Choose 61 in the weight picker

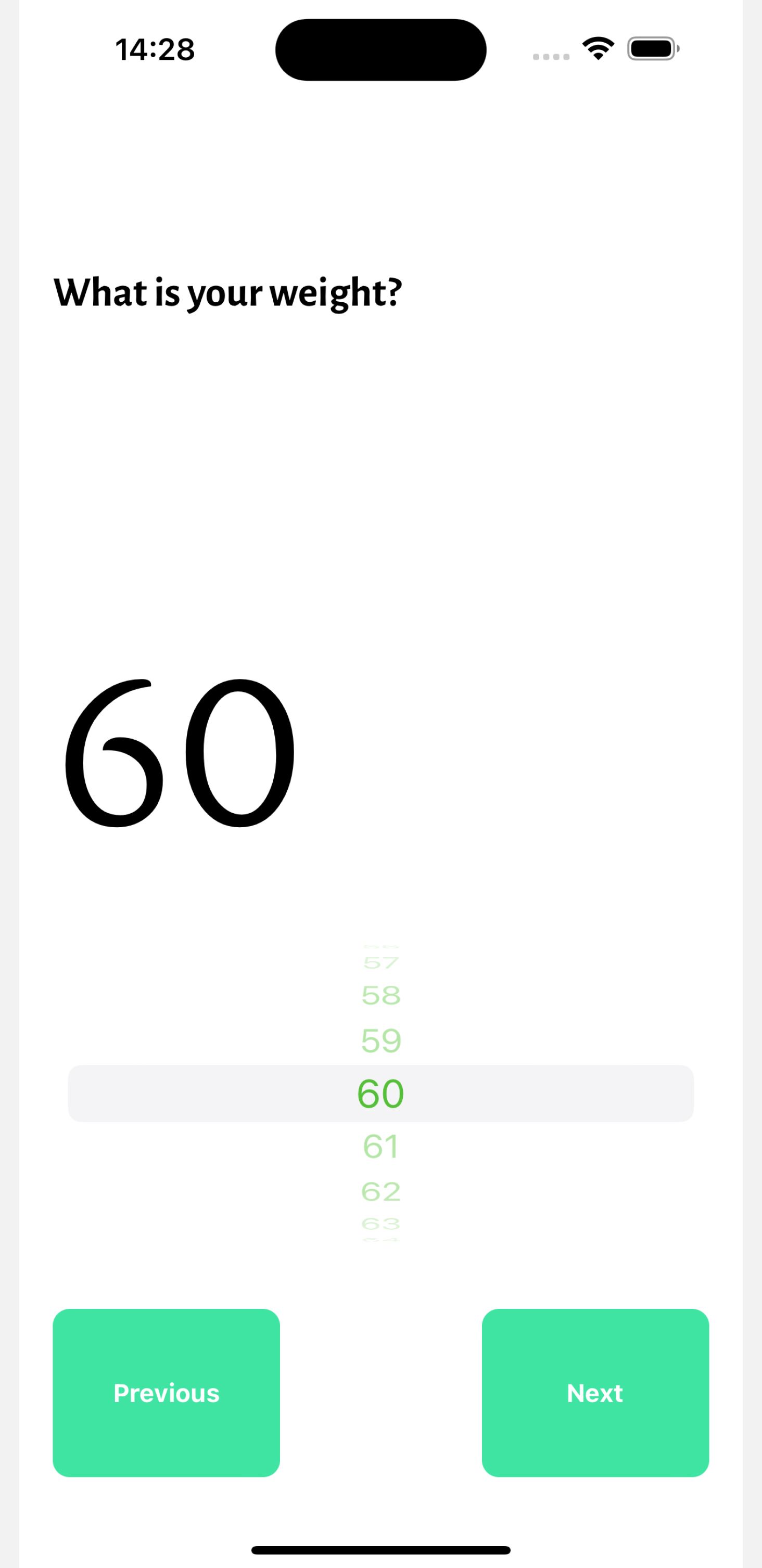[380, 1147]
